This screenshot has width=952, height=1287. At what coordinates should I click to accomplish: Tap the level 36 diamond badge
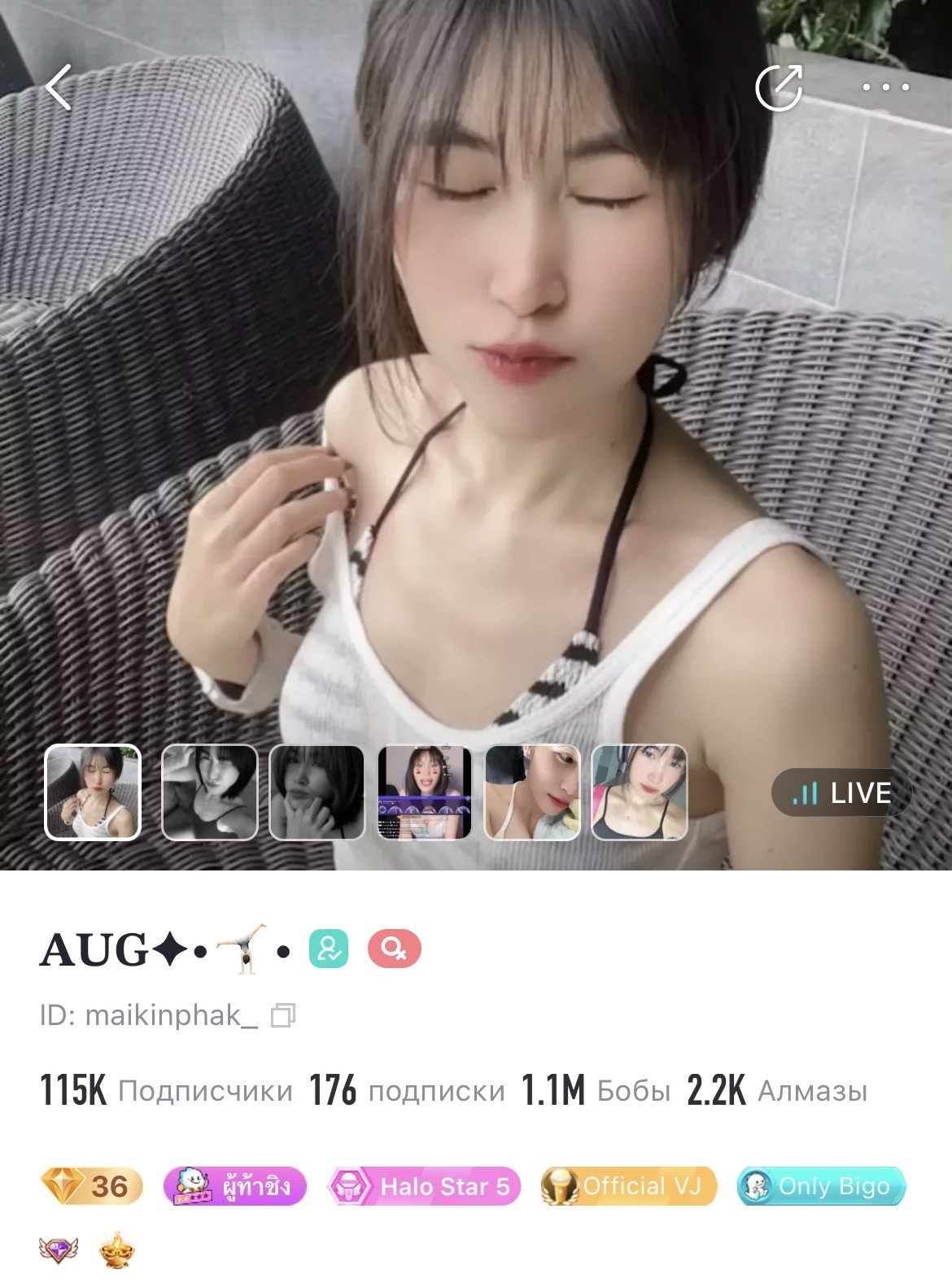(91, 1186)
